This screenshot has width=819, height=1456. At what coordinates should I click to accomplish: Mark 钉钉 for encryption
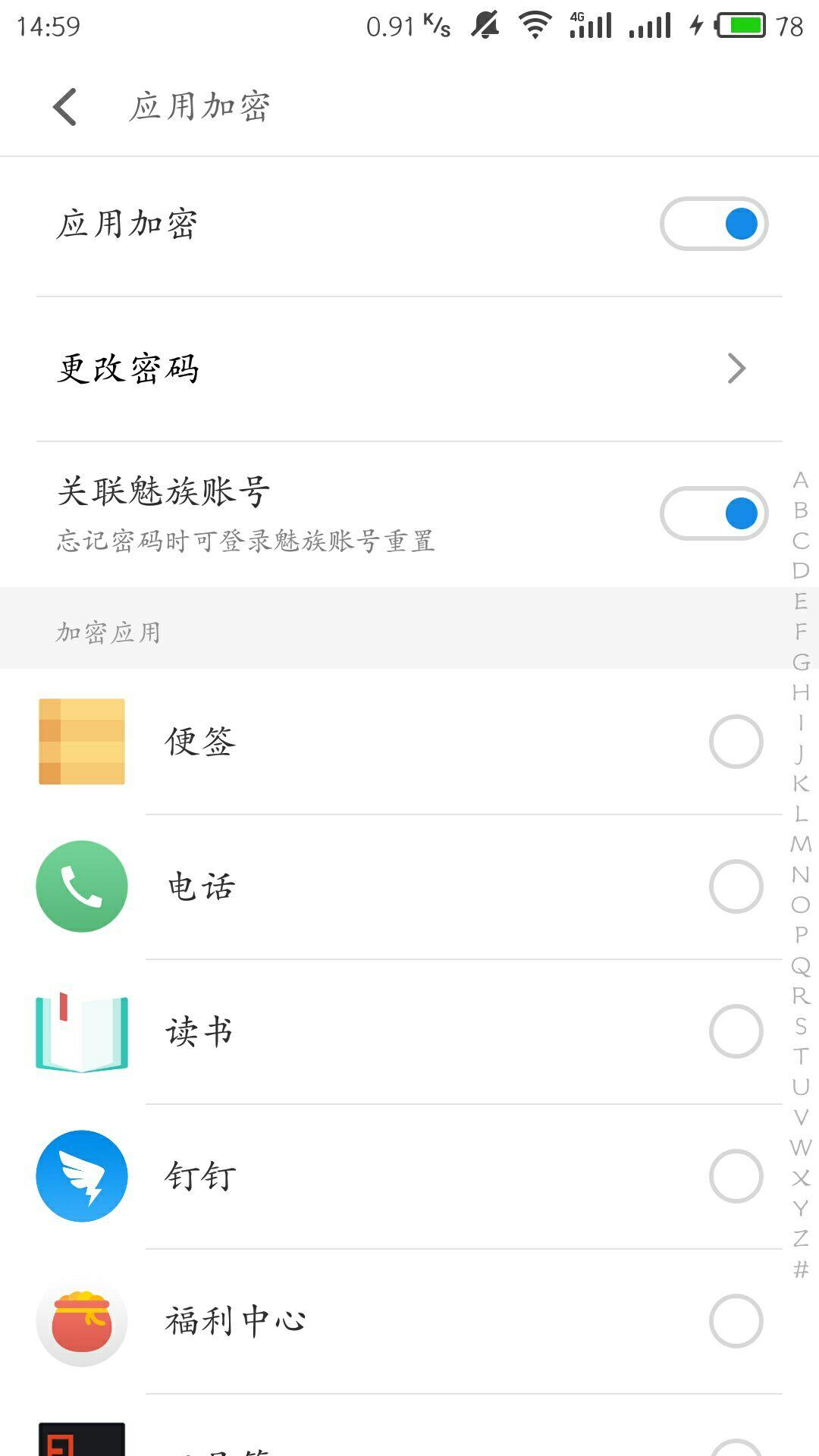[736, 1176]
